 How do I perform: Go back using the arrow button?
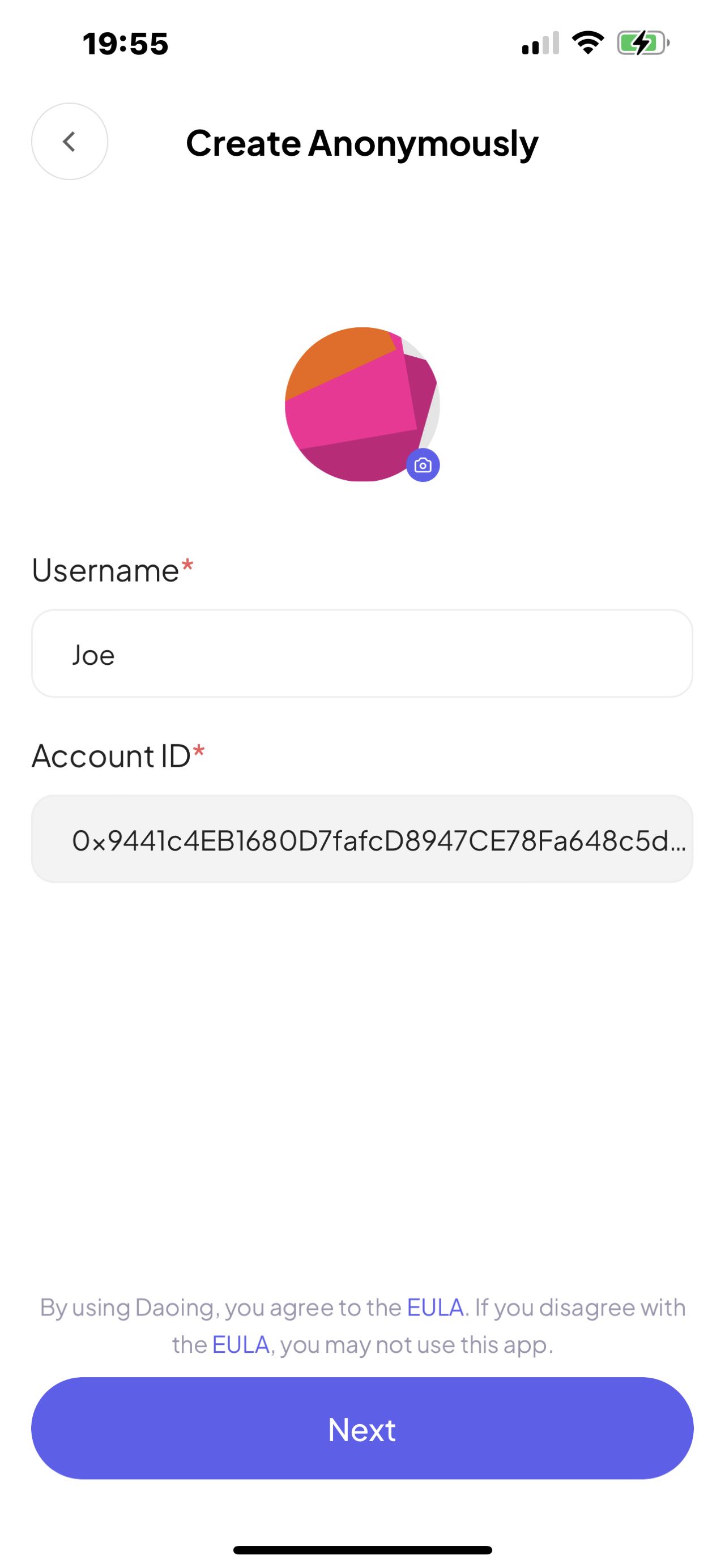(70, 141)
